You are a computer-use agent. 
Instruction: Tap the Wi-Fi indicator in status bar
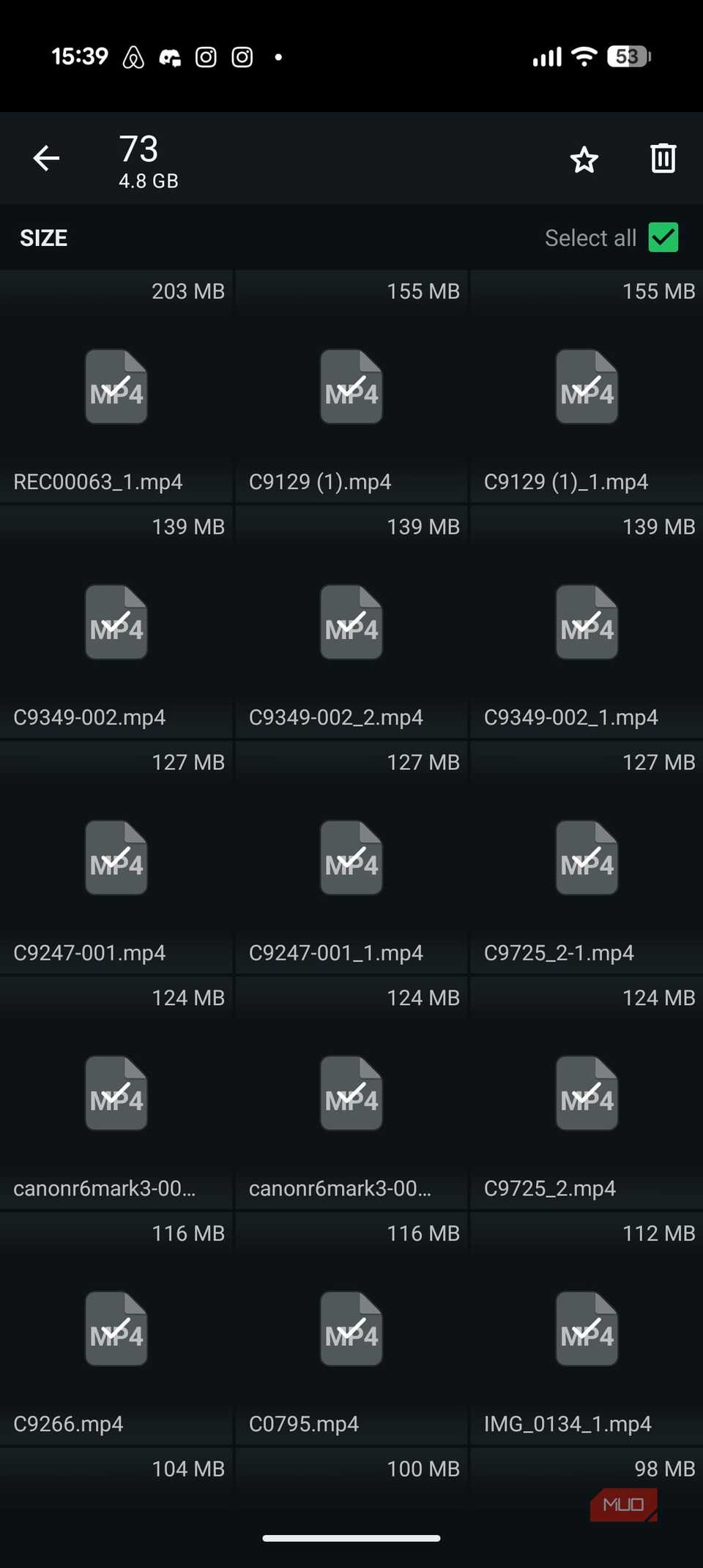point(582,56)
